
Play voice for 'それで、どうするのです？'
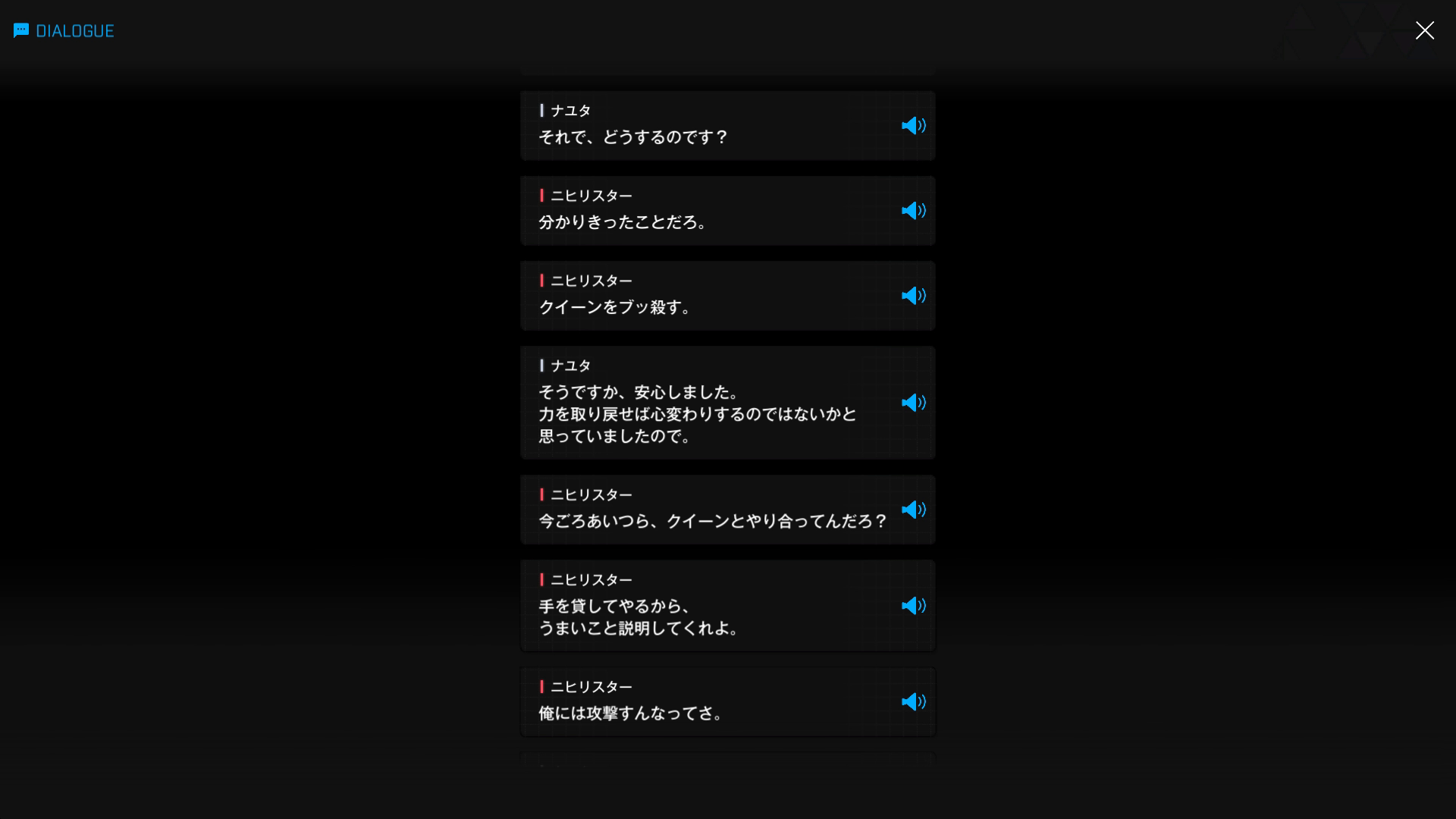point(913,126)
